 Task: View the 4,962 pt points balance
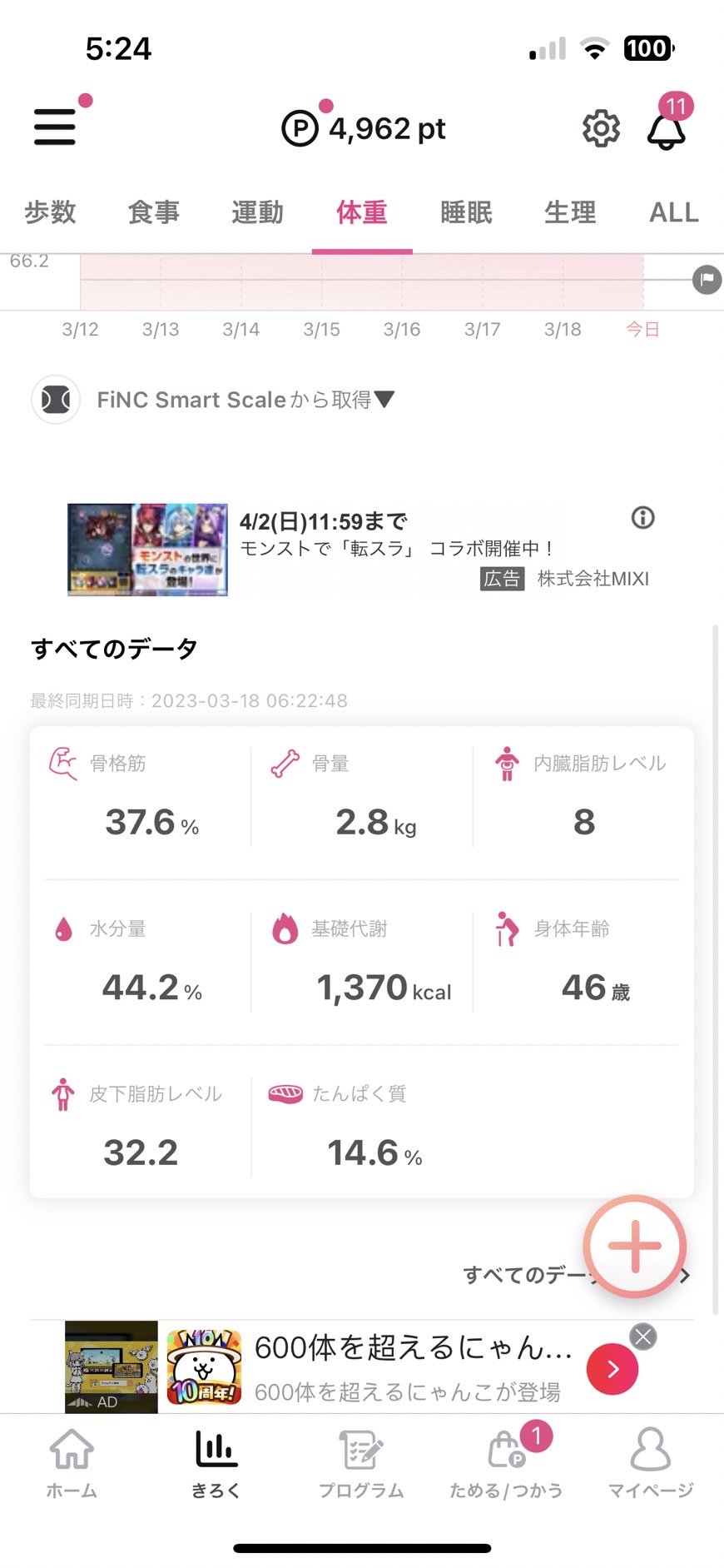click(364, 129)
